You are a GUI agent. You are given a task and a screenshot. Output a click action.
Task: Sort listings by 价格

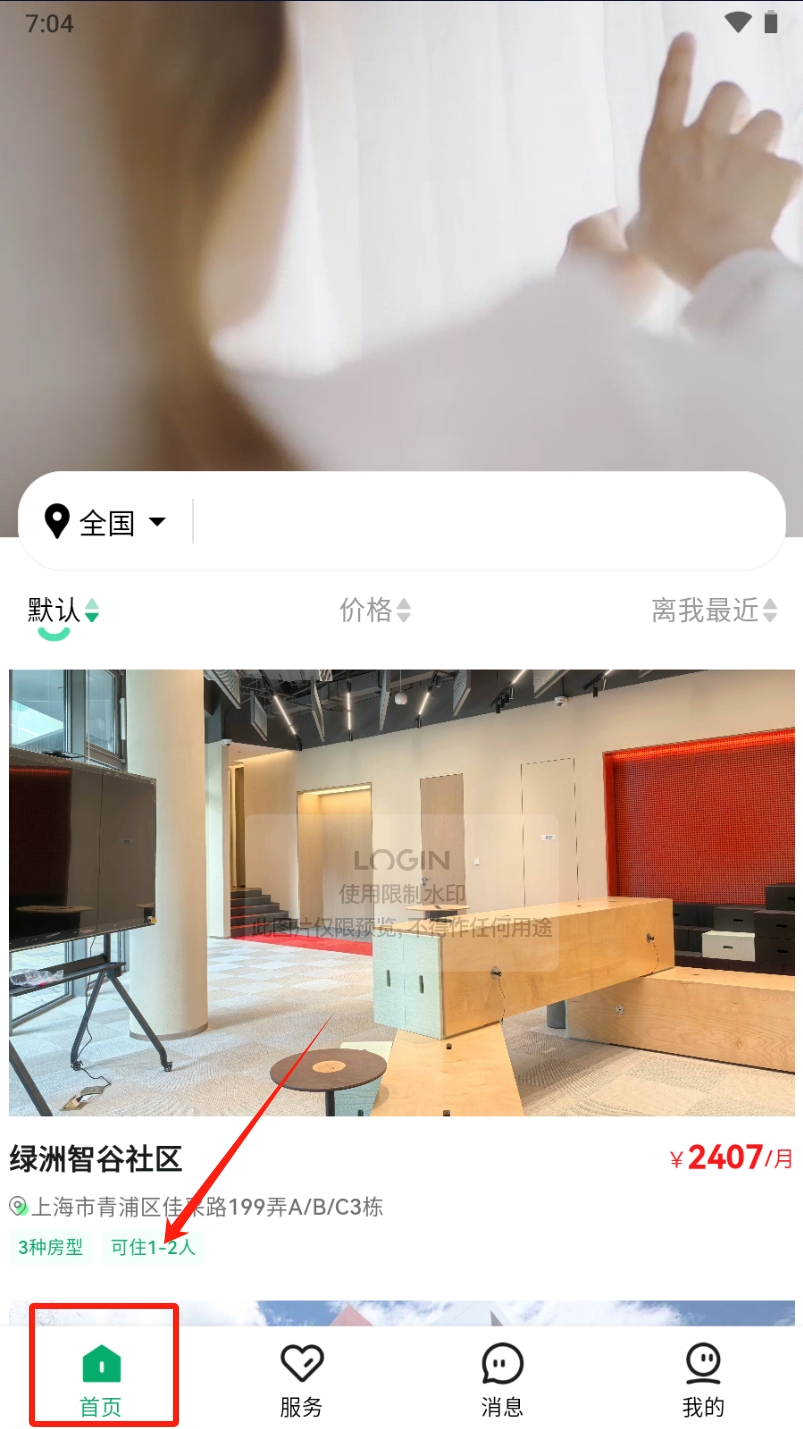(x=375, y=610)
